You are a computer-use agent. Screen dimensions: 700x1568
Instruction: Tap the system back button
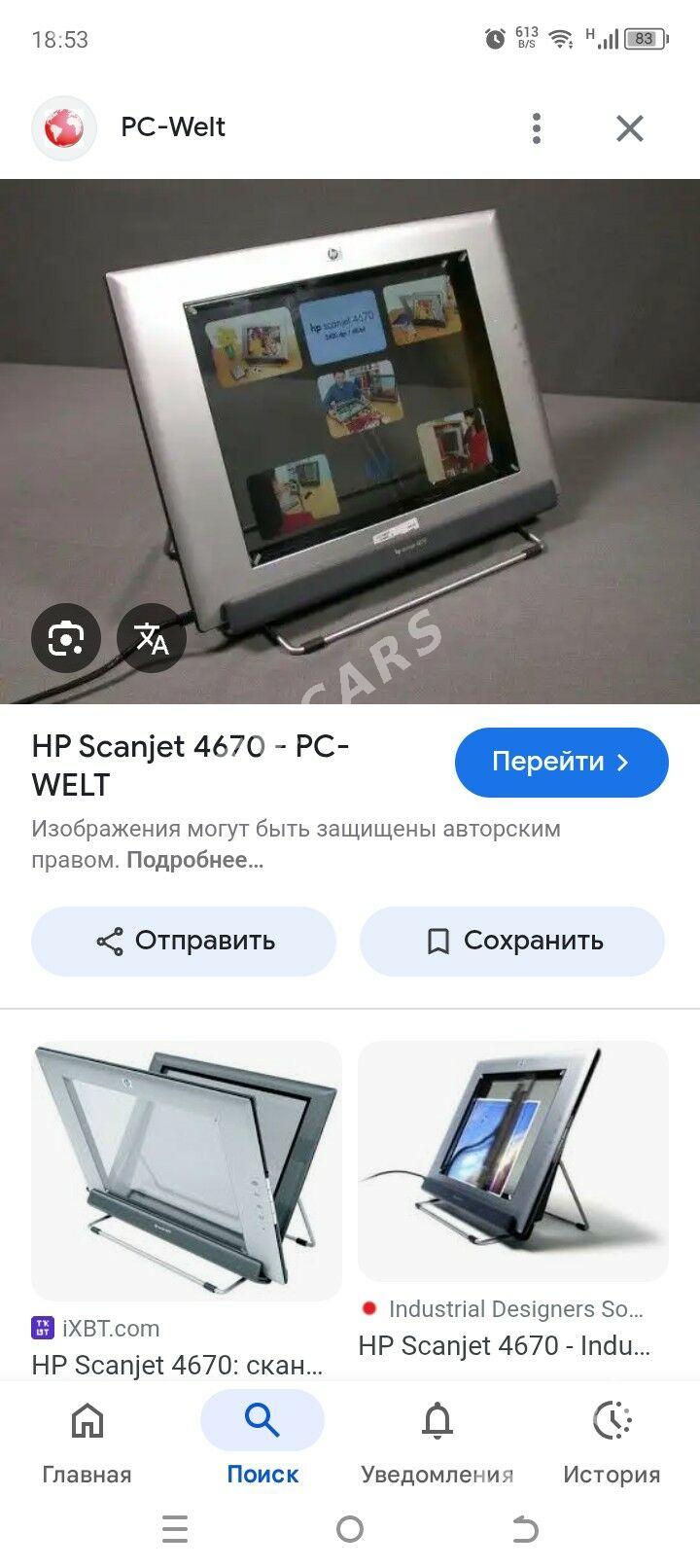(524, 1530)
